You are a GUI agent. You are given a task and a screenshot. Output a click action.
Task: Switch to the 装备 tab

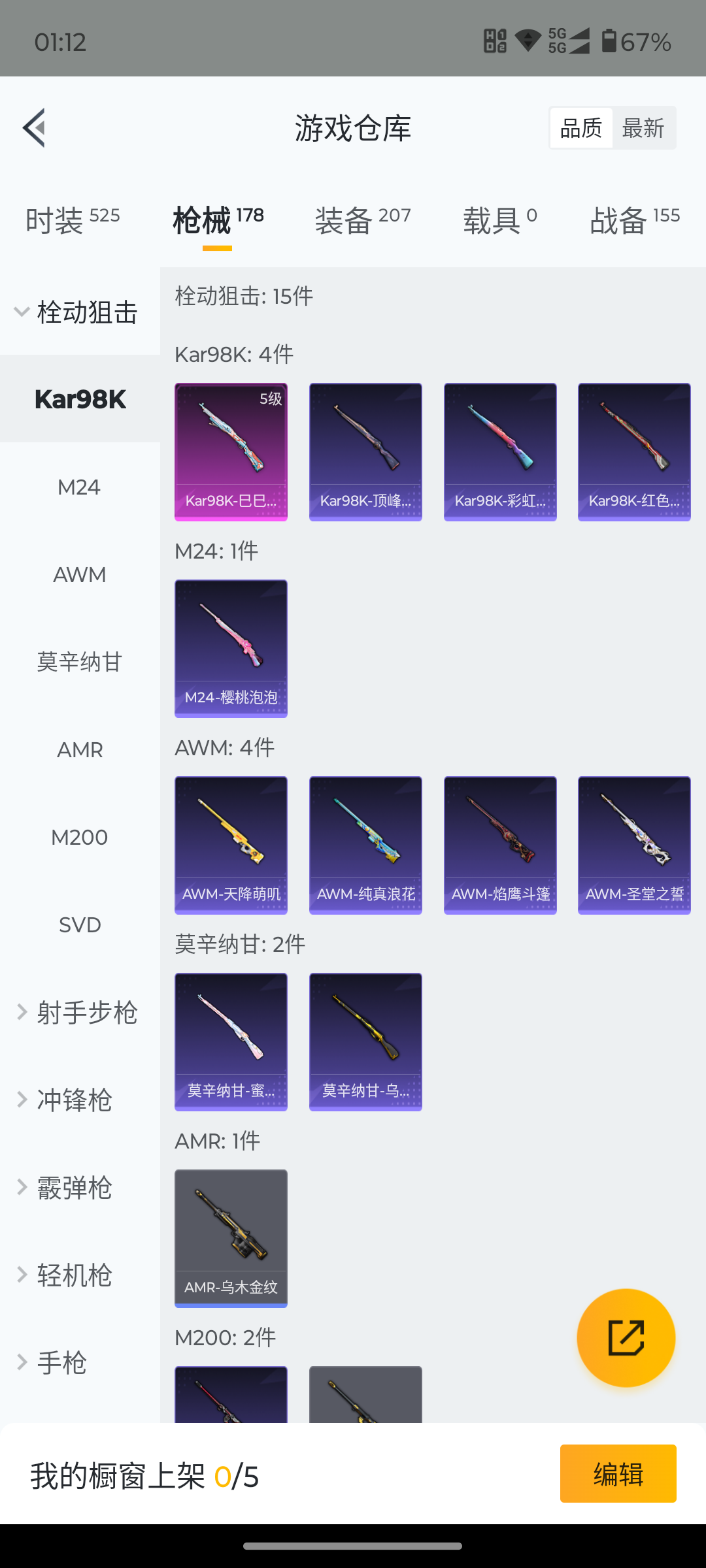(362, 220)
